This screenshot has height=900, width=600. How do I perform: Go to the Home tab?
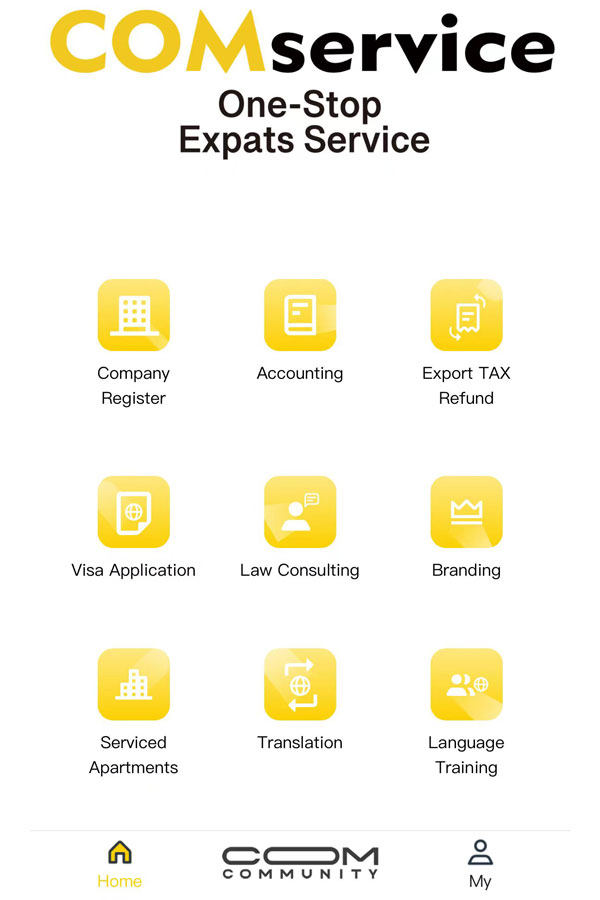[119, 865]
